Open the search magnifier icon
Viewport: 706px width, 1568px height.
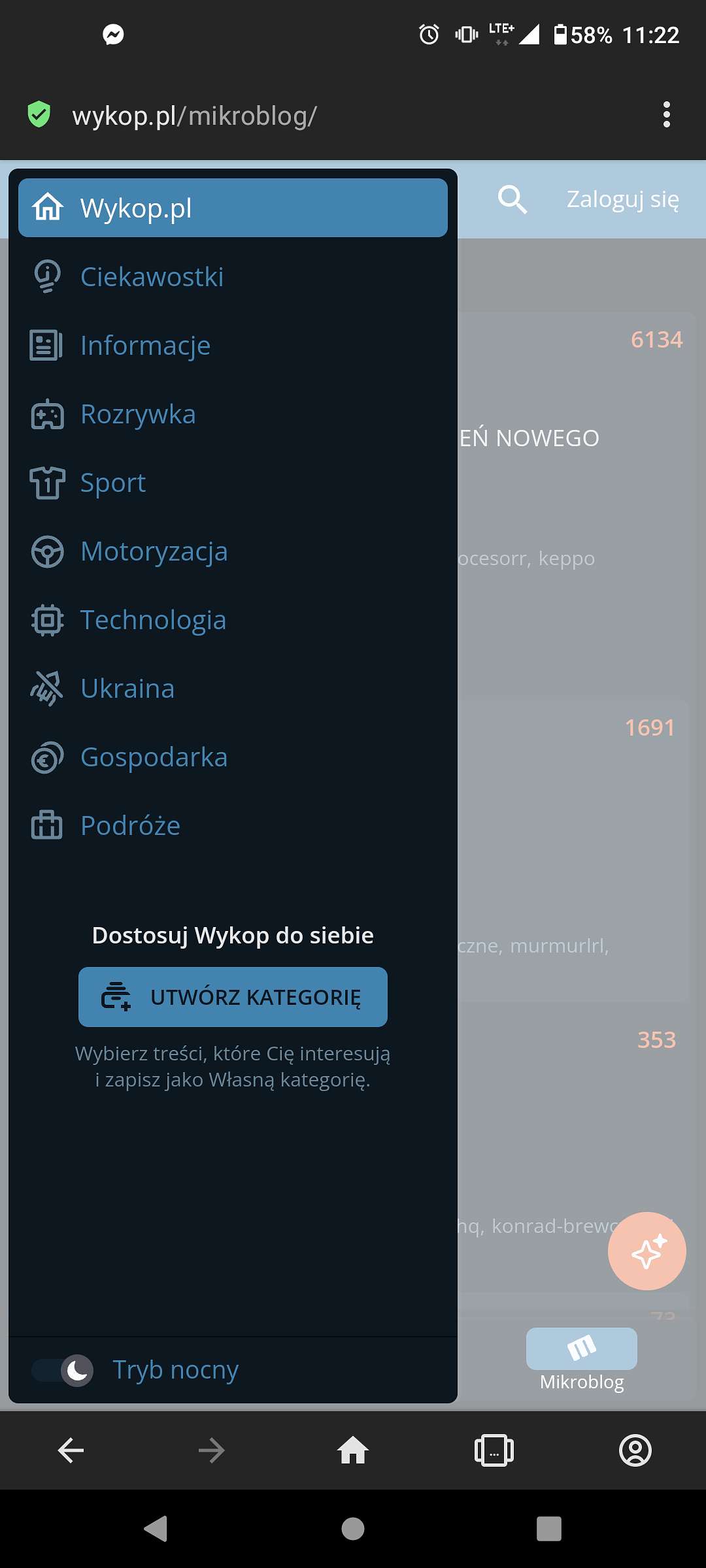tap(512, 199)
